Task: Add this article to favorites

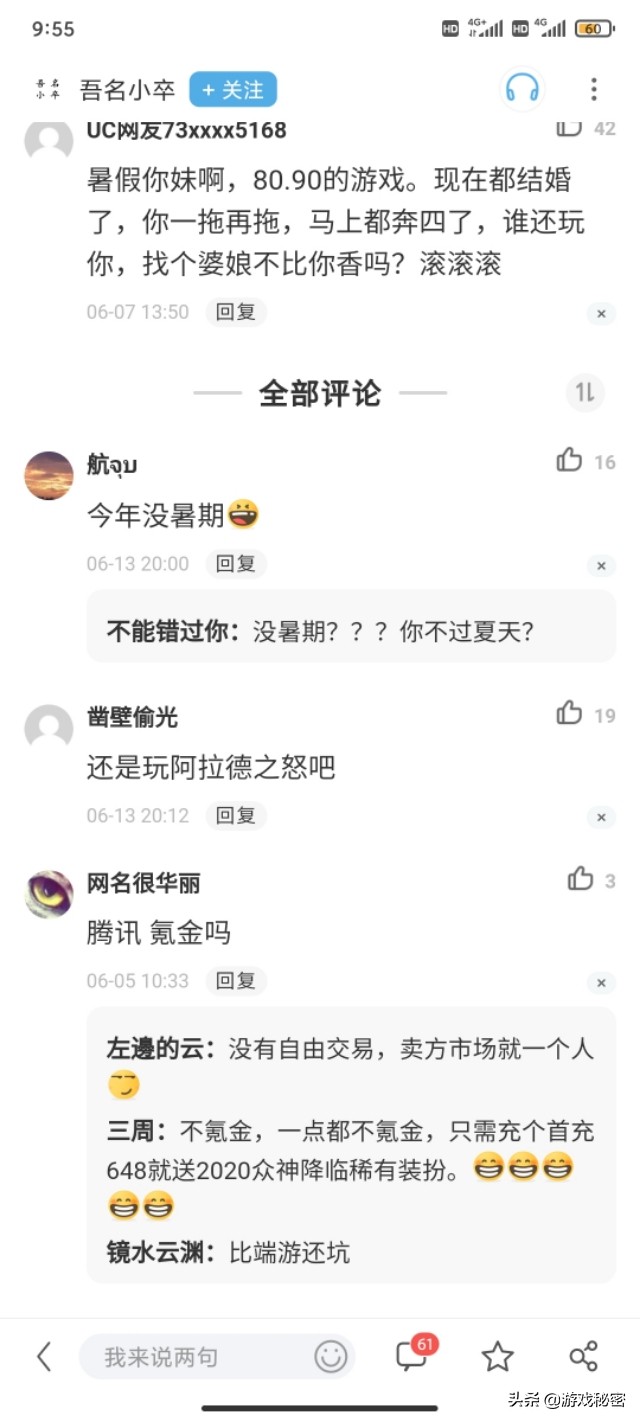Action: point(497,1357)
